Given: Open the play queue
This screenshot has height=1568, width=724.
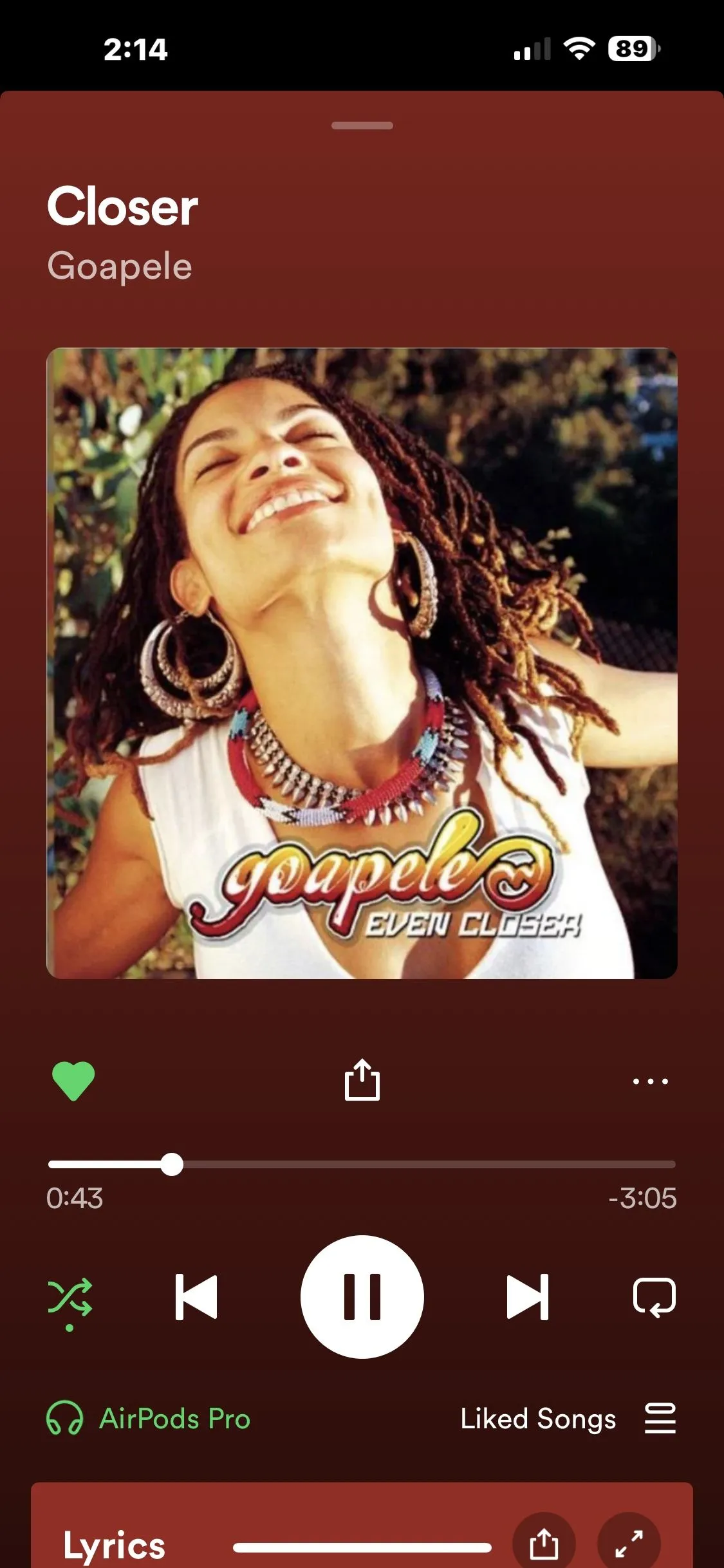Looking at the screenshot, I should click(x=660, y=1419).
